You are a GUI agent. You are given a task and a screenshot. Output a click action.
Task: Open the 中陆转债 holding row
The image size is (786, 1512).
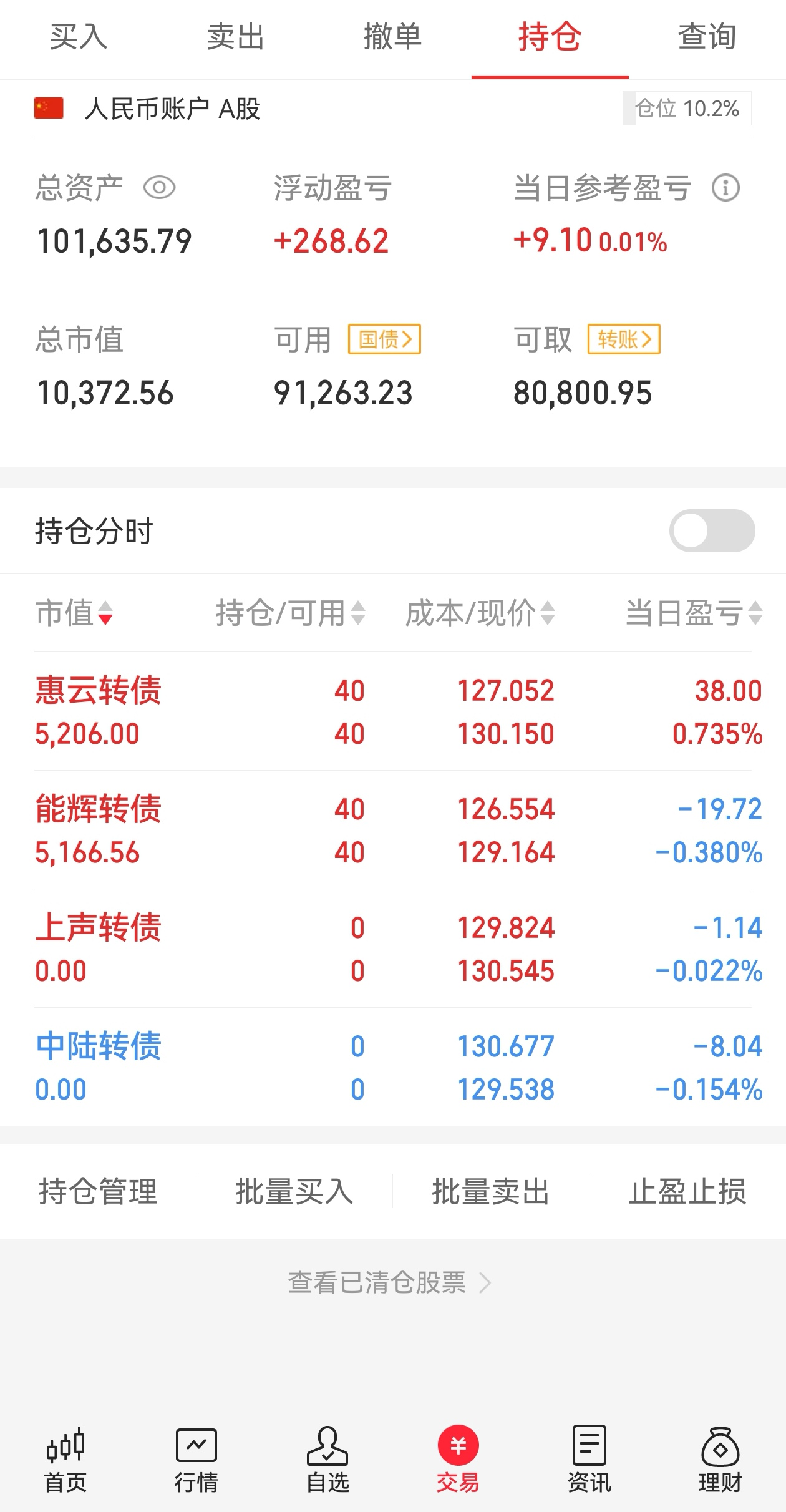click(x=393, y=1067)
